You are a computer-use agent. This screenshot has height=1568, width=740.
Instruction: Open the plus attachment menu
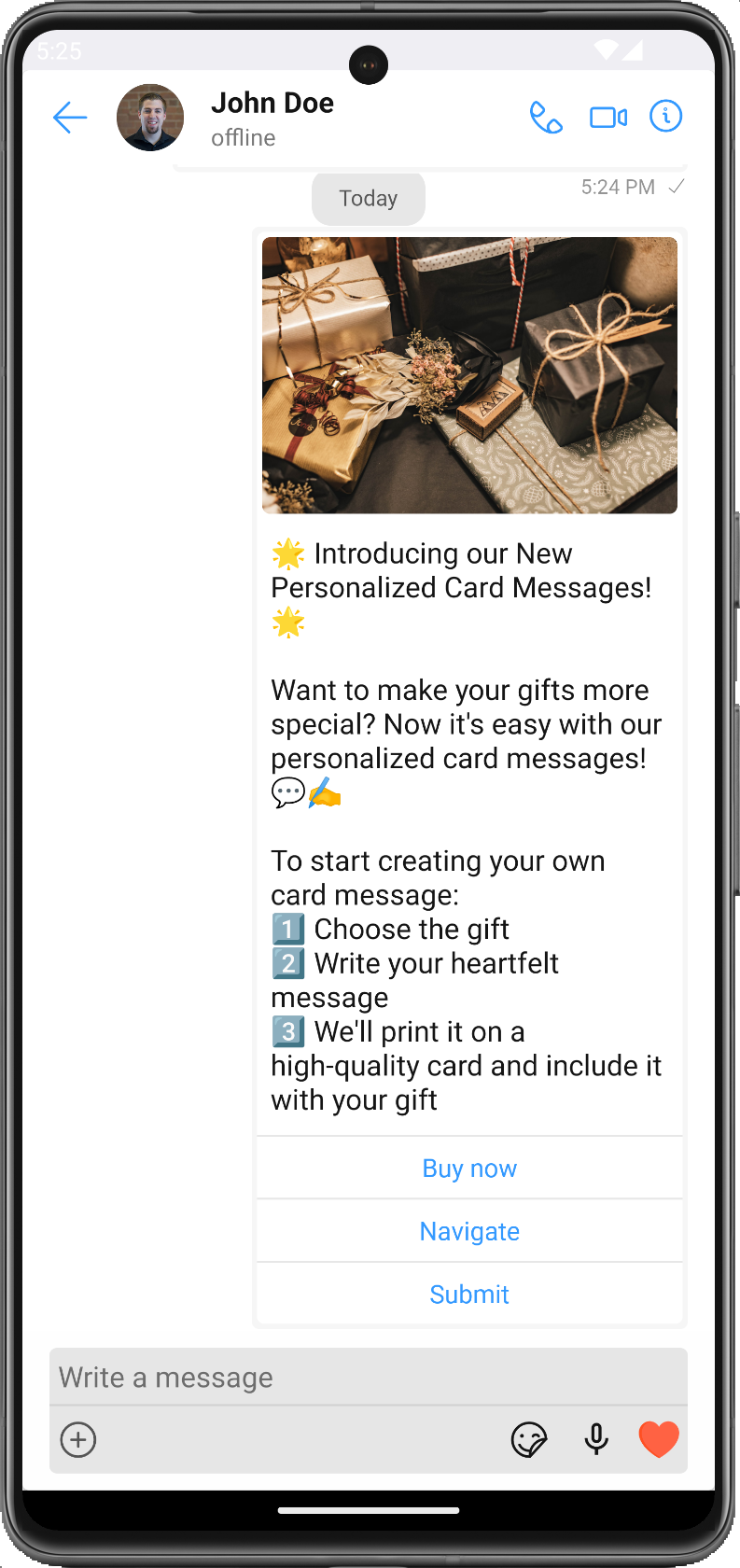pos(78,1439)
